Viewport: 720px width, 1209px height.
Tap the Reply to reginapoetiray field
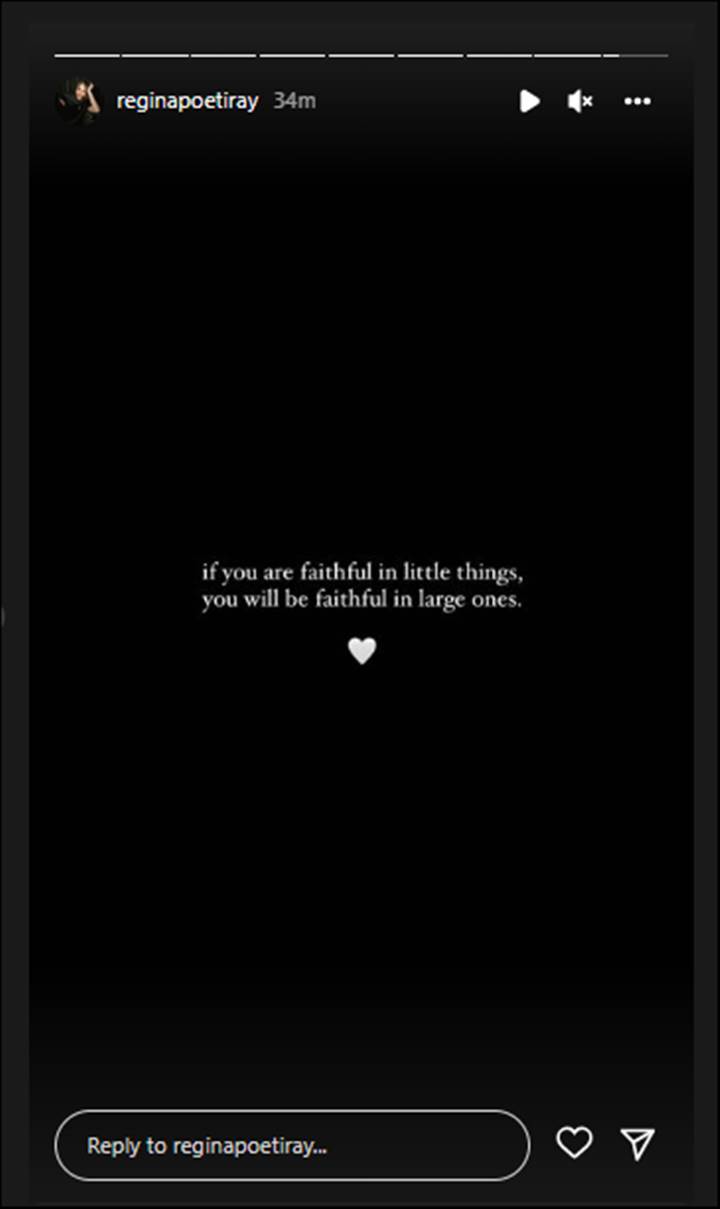292,1145
